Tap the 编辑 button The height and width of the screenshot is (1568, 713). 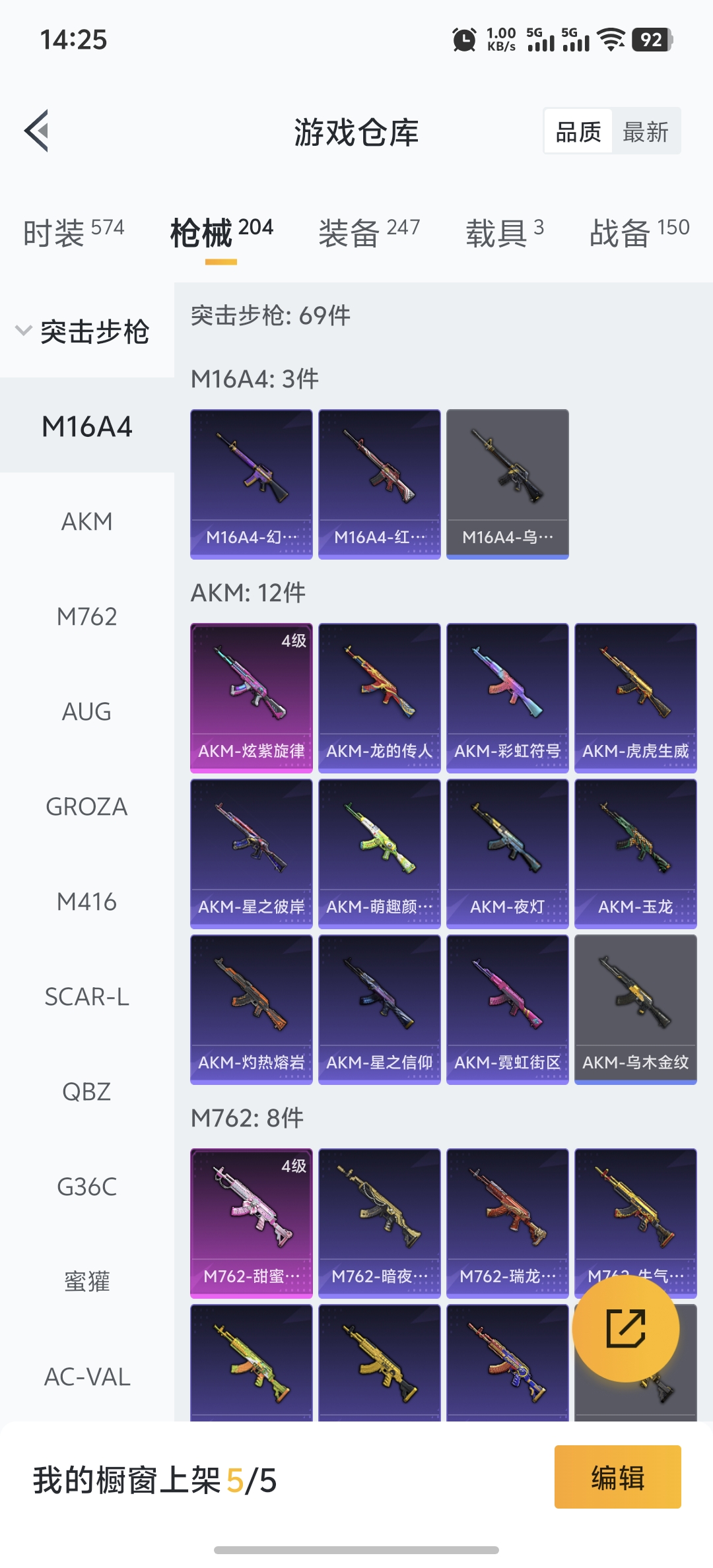pos(617,1477)
